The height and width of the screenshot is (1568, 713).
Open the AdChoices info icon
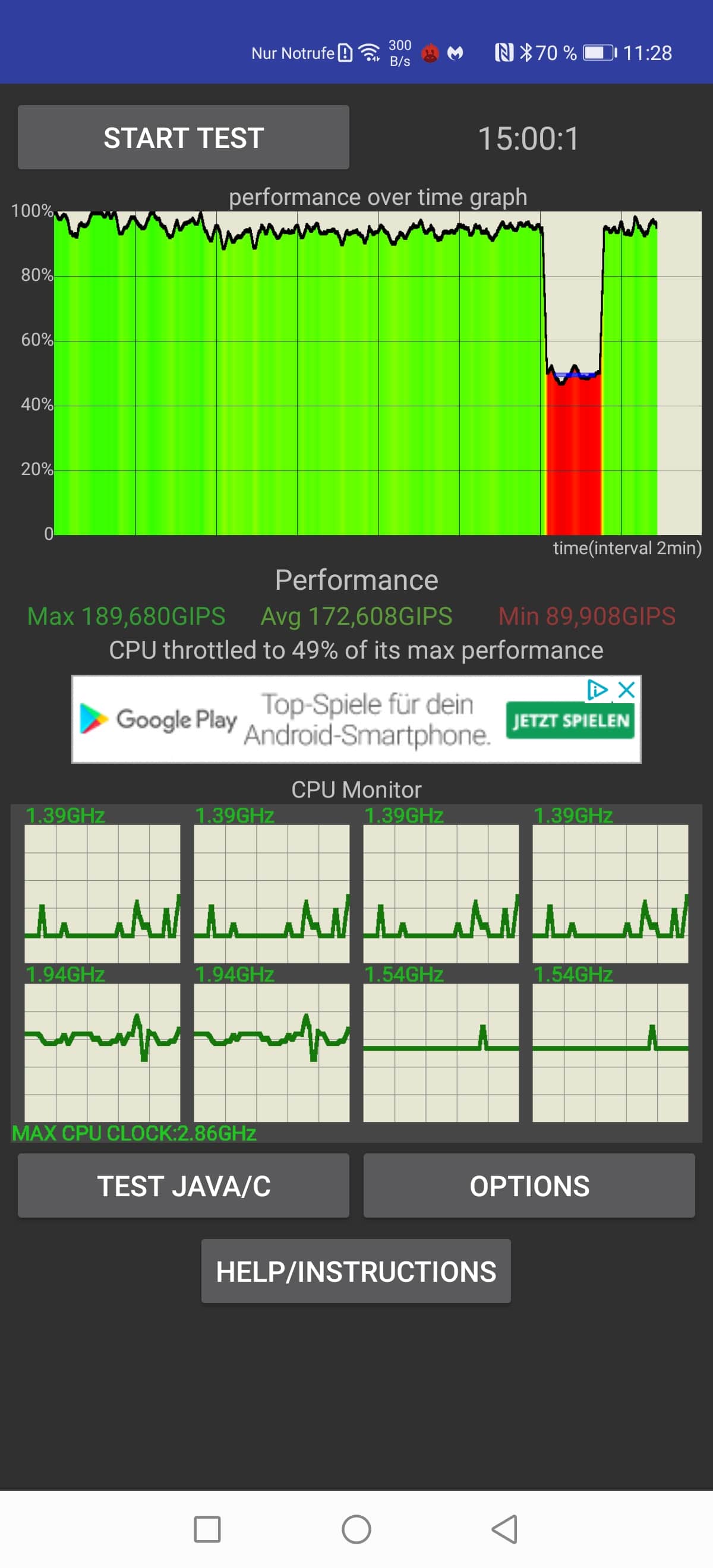tap(597, 690)
